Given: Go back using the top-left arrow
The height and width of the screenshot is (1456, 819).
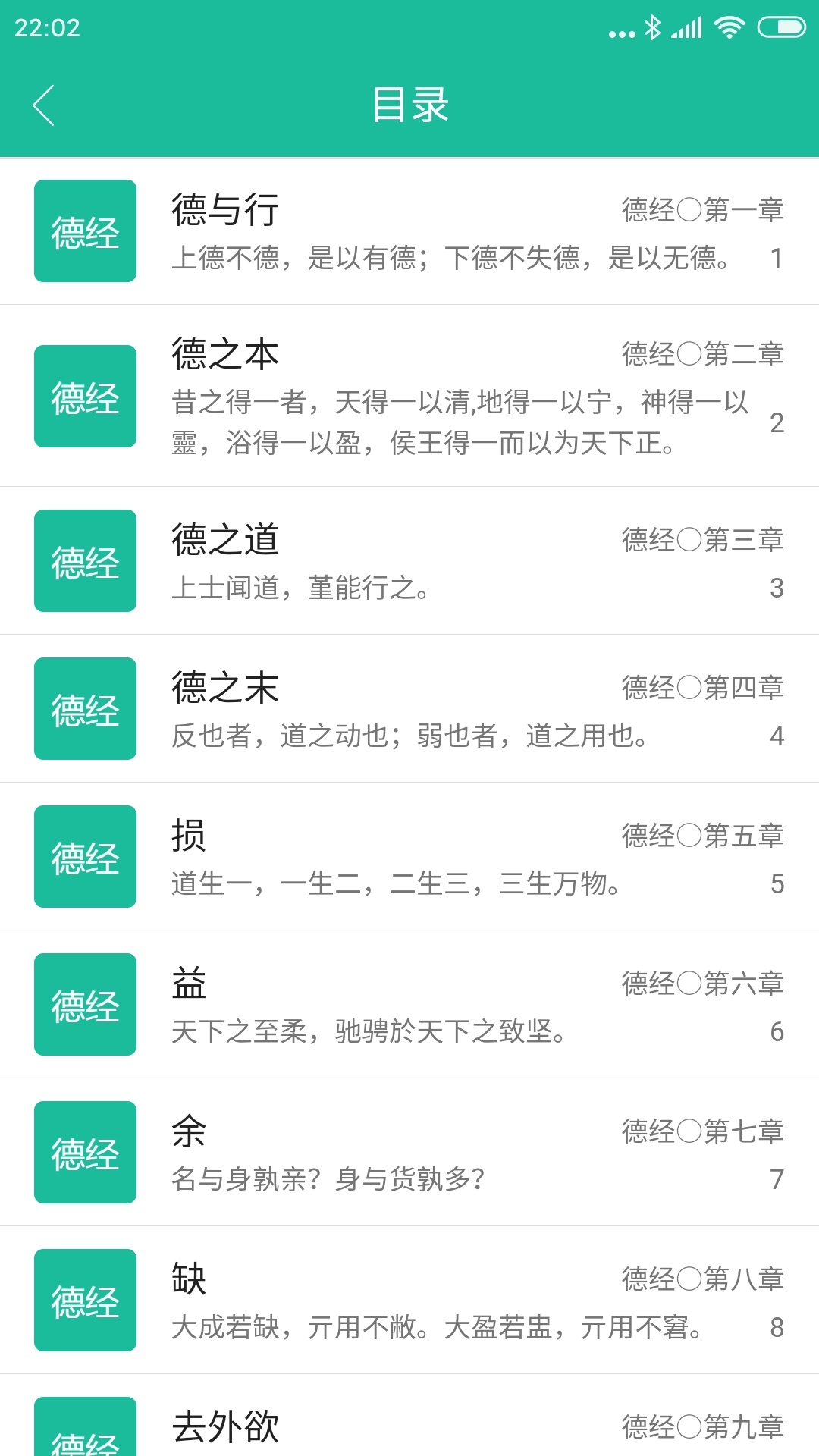Looking at the screenshot, I should (44, 105).
